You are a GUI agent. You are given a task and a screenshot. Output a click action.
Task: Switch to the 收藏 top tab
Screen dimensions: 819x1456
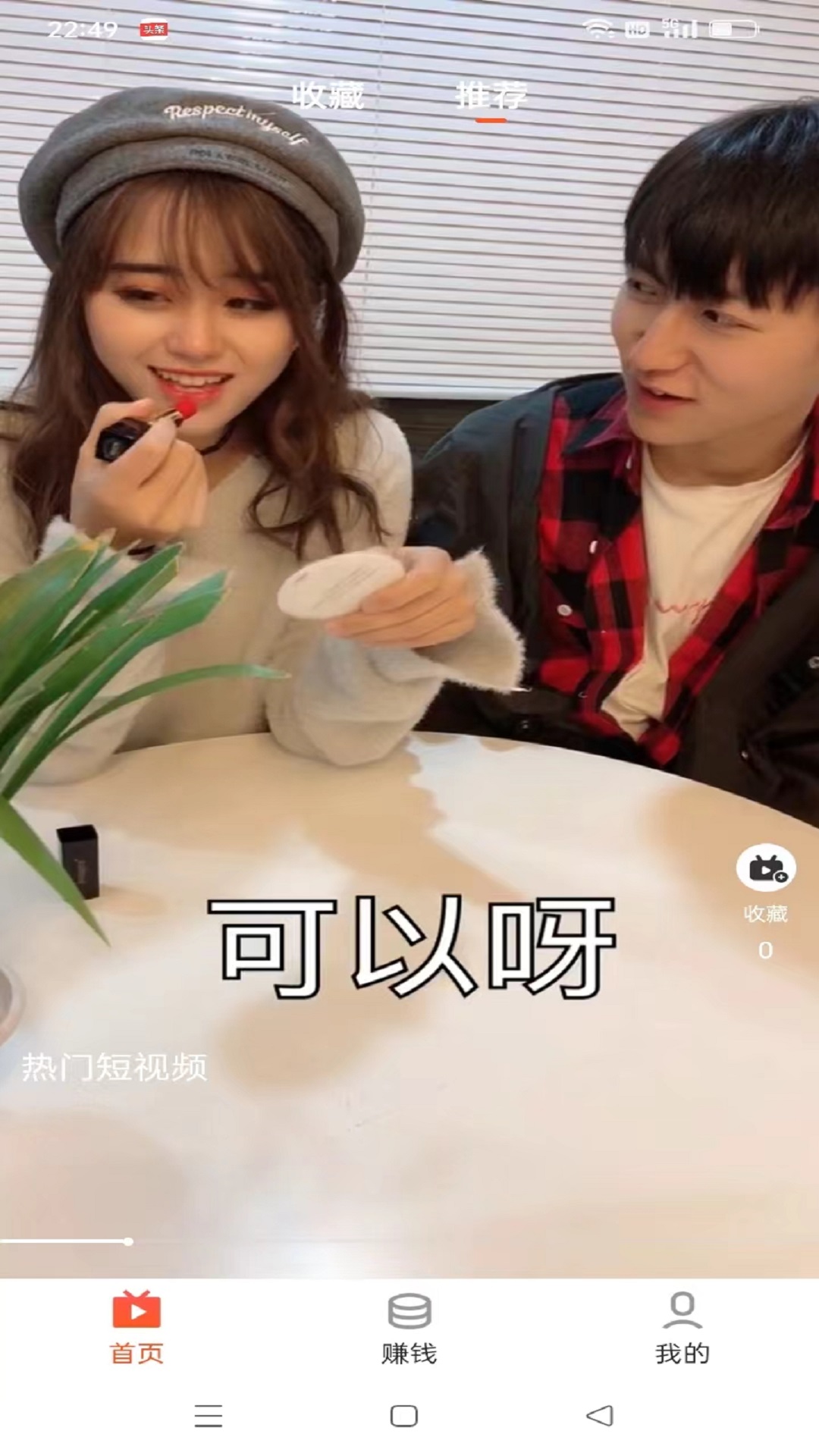(328, 96)
